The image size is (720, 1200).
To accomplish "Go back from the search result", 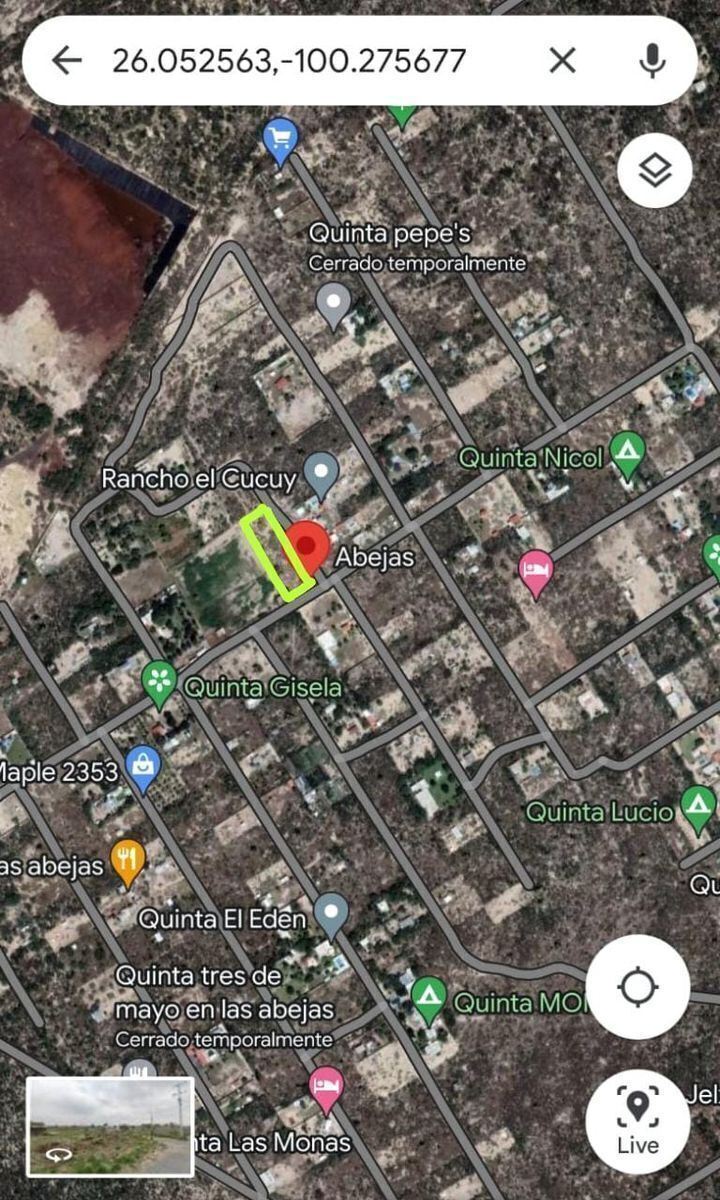I will pyautogui.click(x=66, y=61).
